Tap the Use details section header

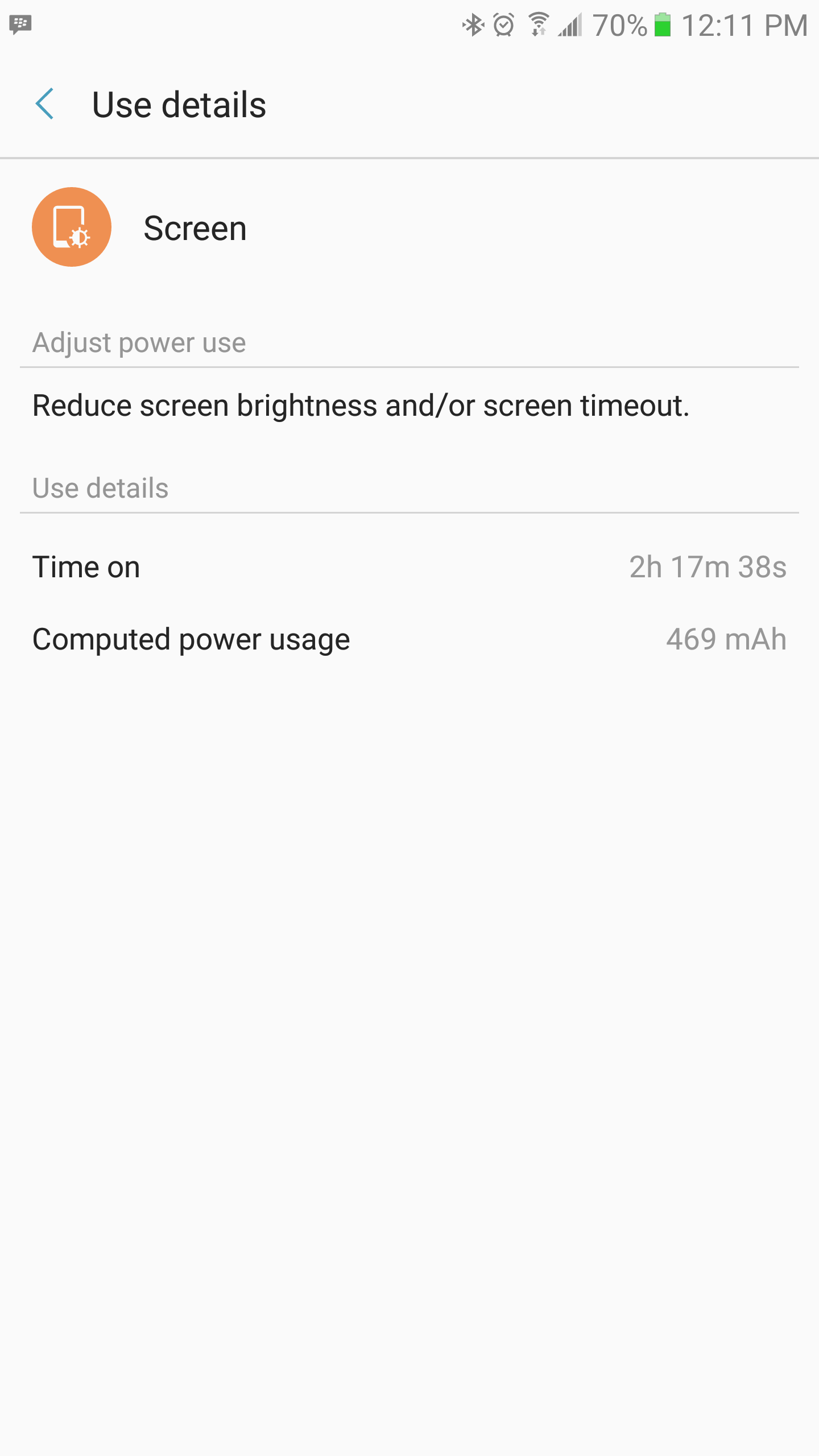pos(100,487)
